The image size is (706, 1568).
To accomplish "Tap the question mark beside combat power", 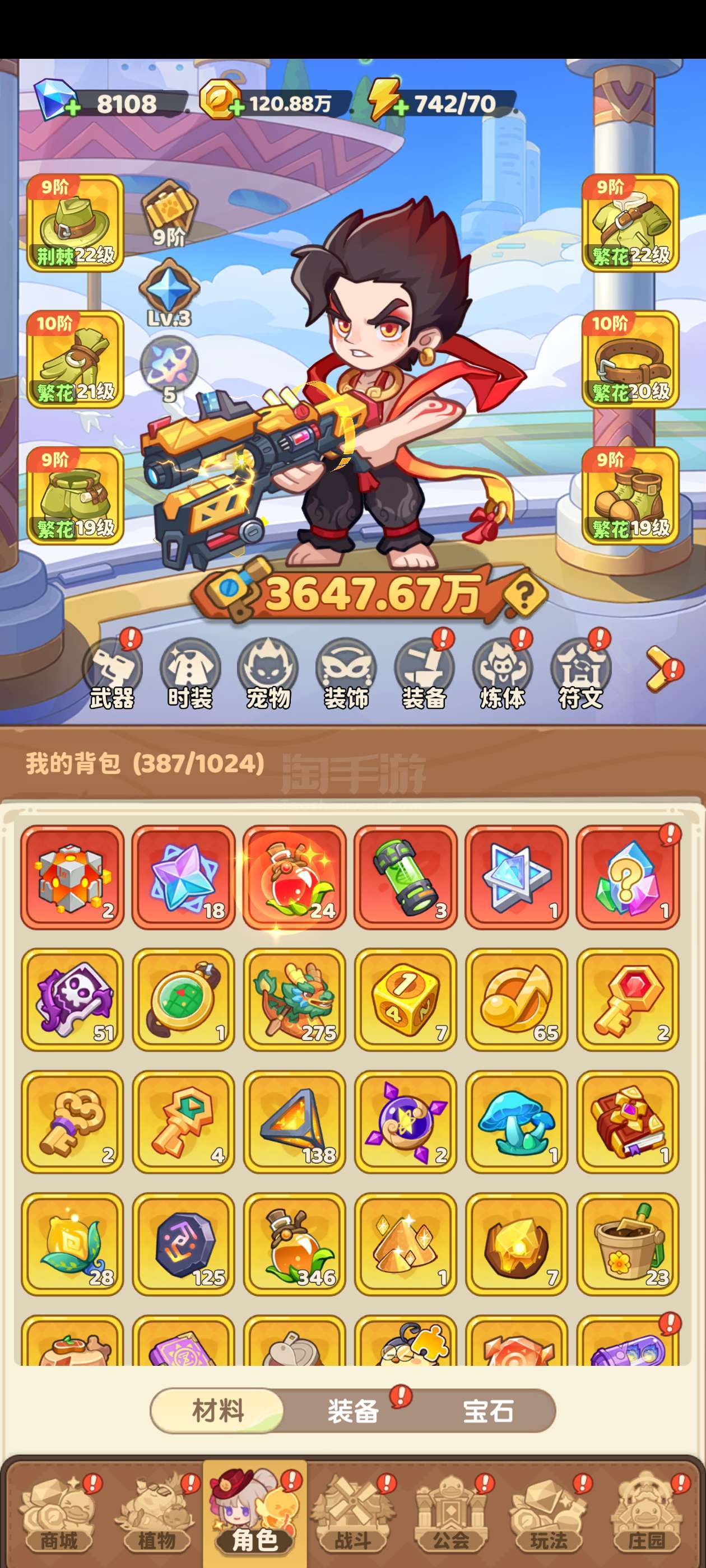I will pyautogui.click(x=524, y=592).
